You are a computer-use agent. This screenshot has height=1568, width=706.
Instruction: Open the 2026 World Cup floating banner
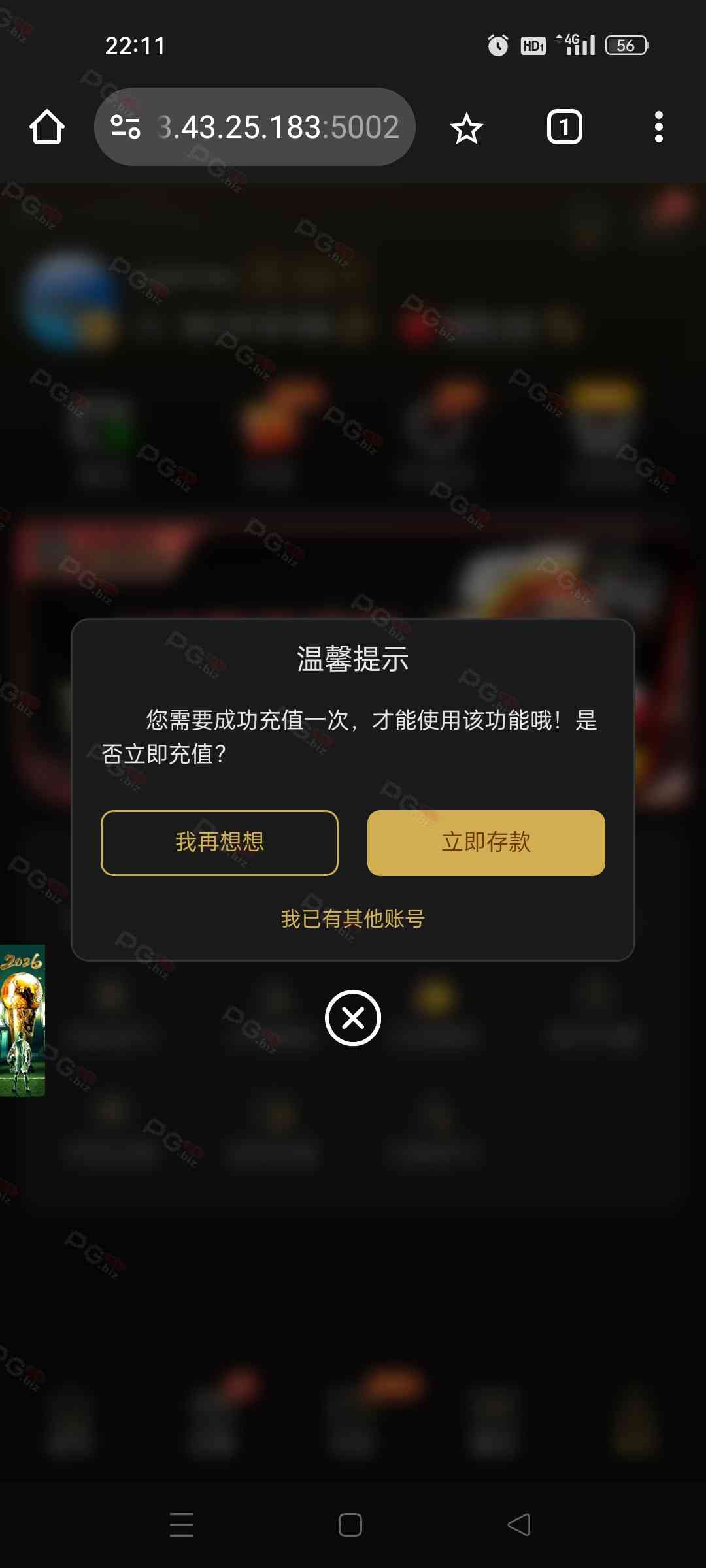[22, 1020]
